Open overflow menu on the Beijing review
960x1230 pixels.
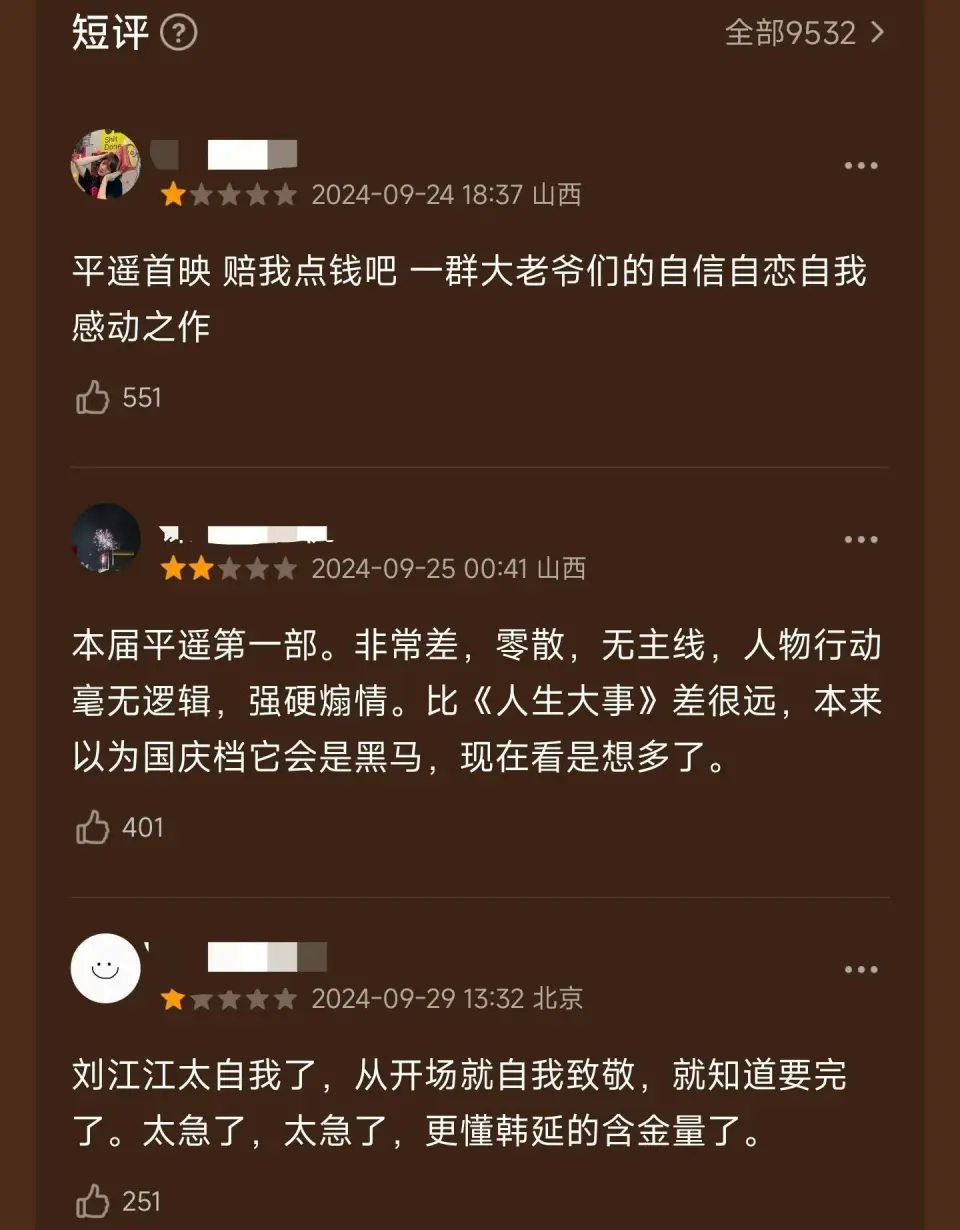pos(860,970)
